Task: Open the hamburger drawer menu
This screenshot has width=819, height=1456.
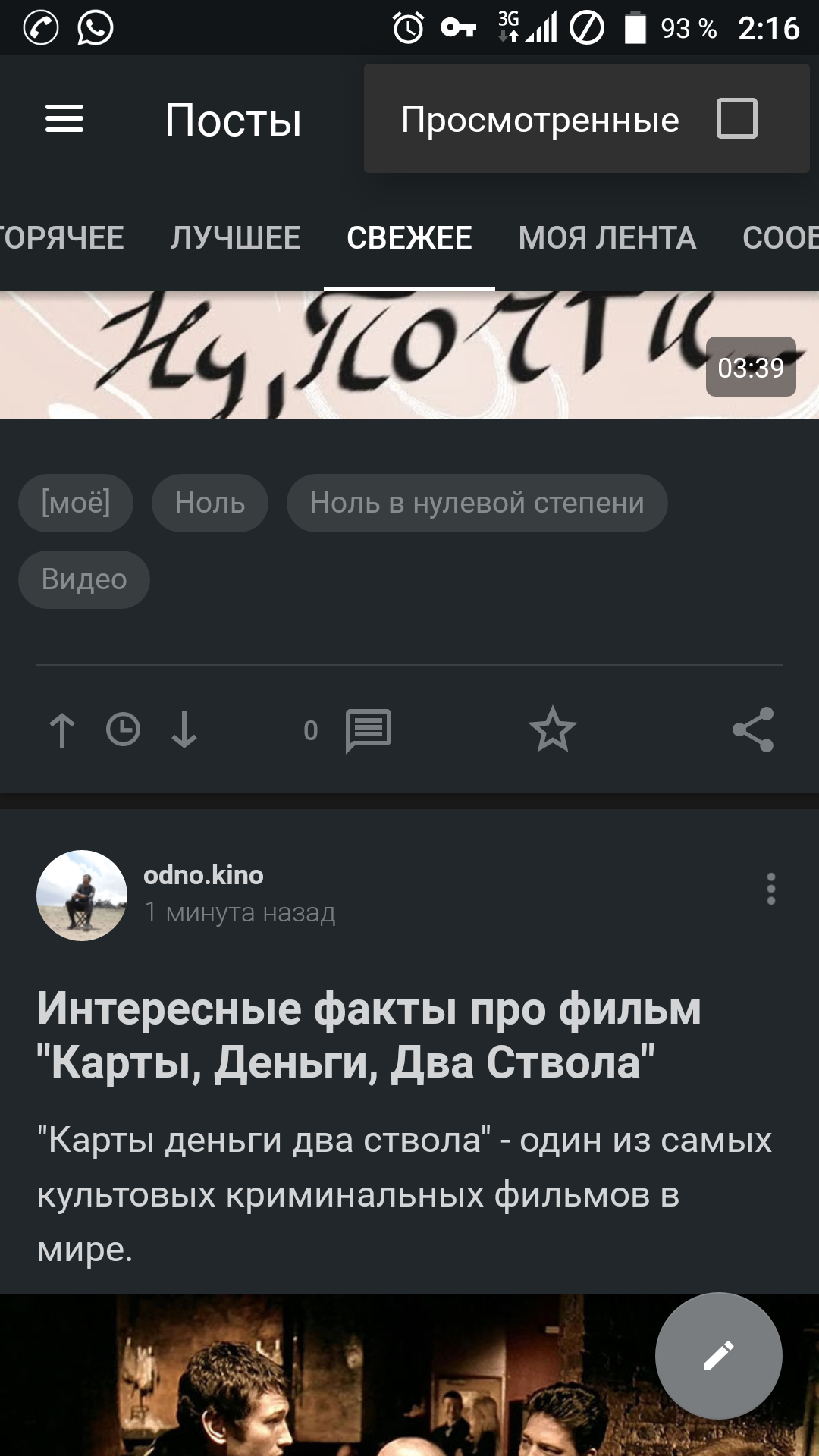Action: tap(64, 119)
